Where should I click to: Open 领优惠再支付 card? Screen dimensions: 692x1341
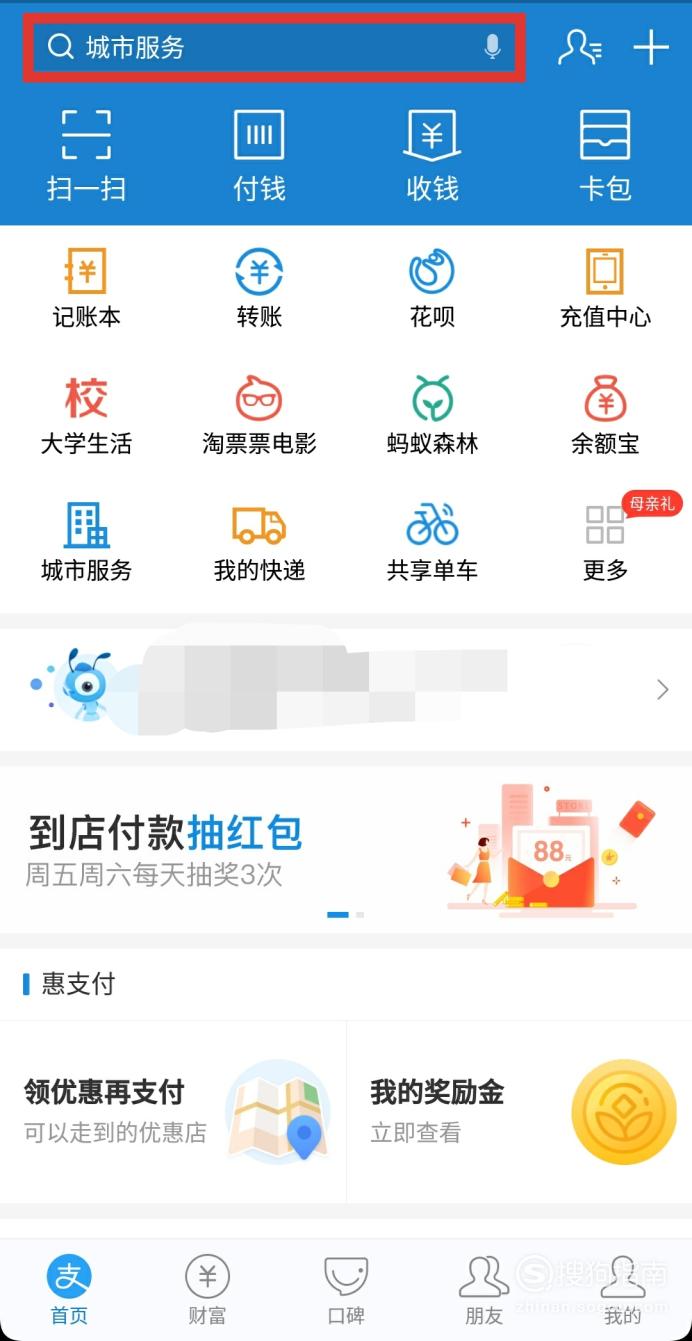[x=173, y=1112]
